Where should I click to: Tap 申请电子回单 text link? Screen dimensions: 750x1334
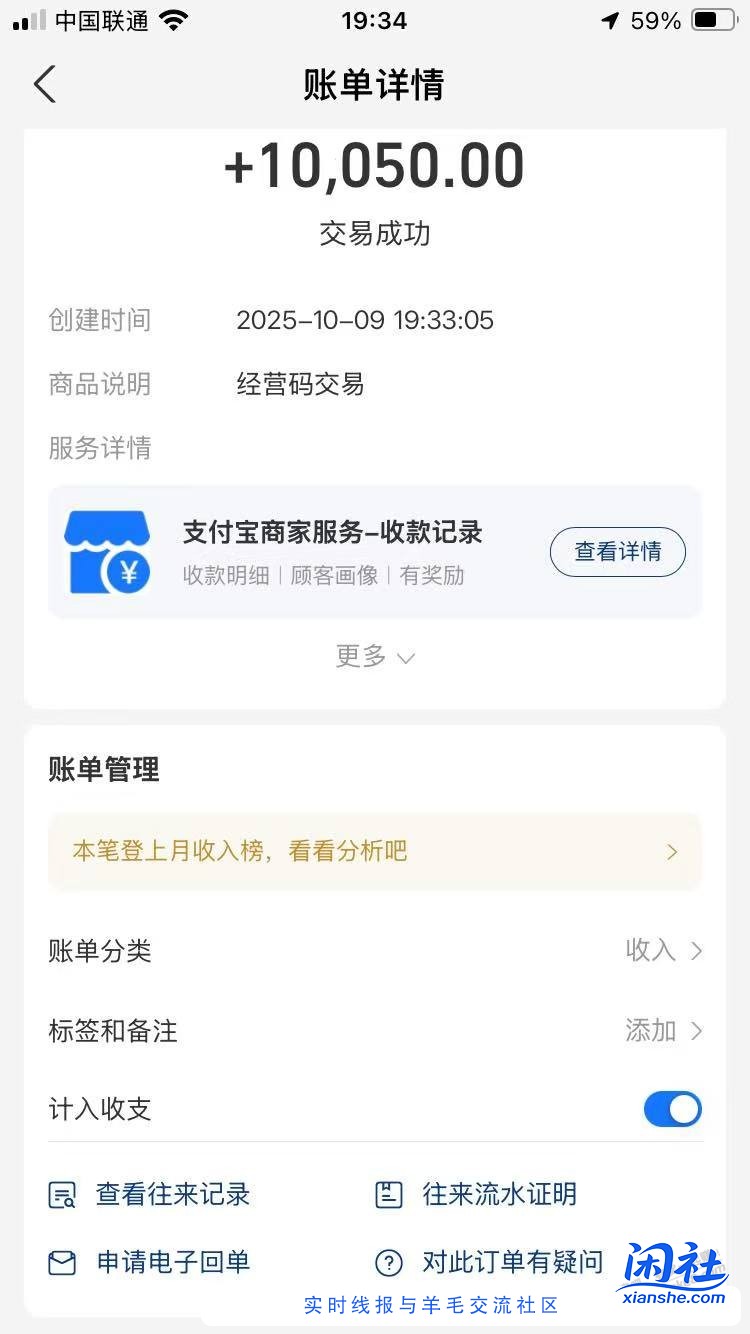[173, 1263]
